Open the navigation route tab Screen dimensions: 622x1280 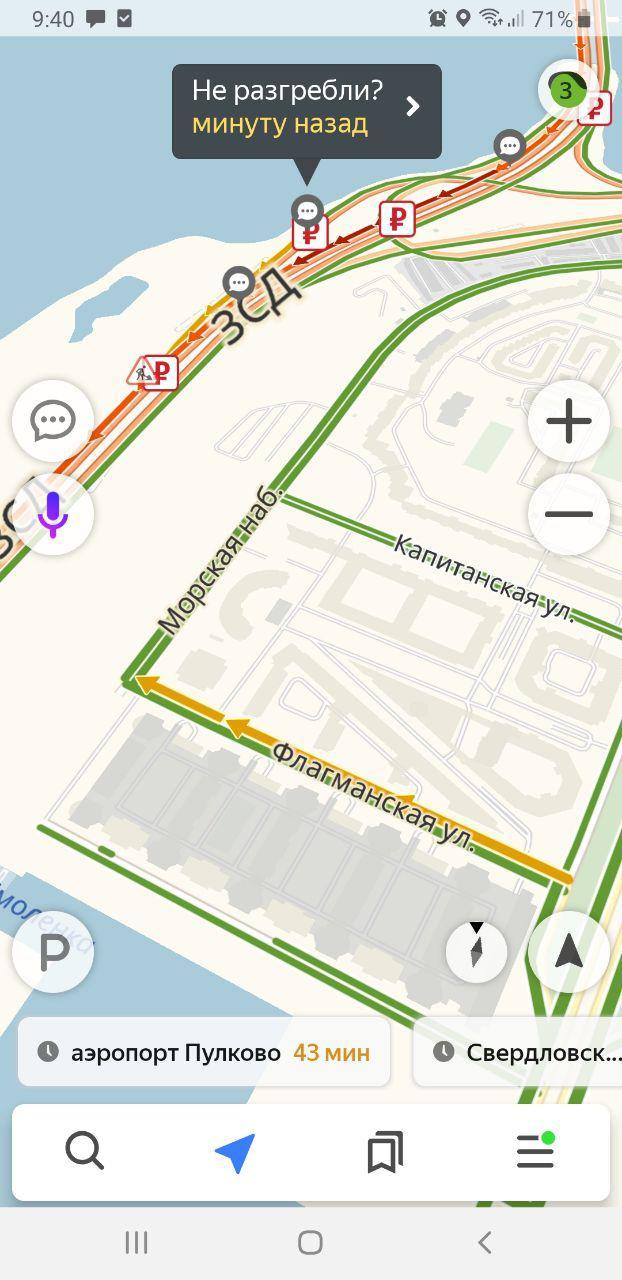(x=235, y=1153)
